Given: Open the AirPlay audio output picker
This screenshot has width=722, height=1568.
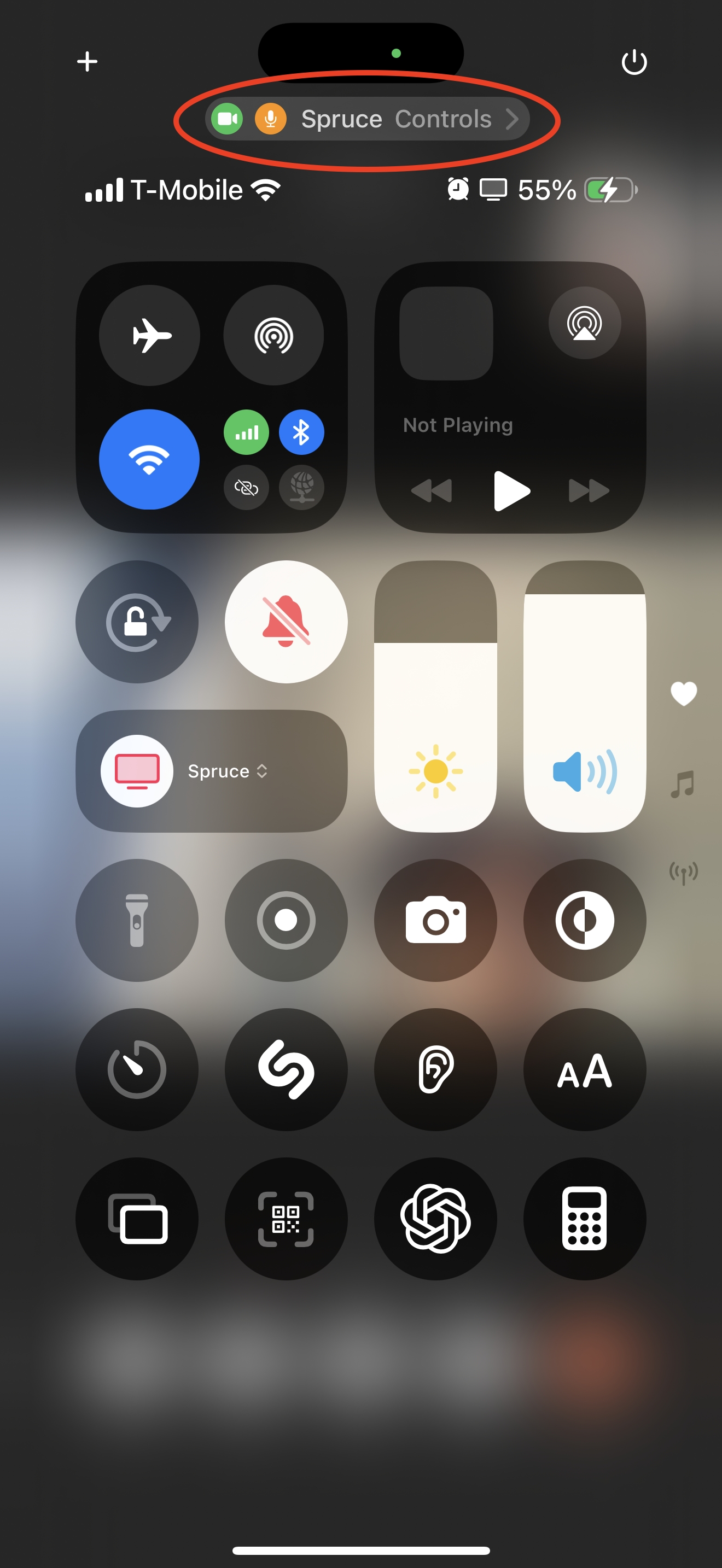Looking at the screenshot, I should 584,323.
